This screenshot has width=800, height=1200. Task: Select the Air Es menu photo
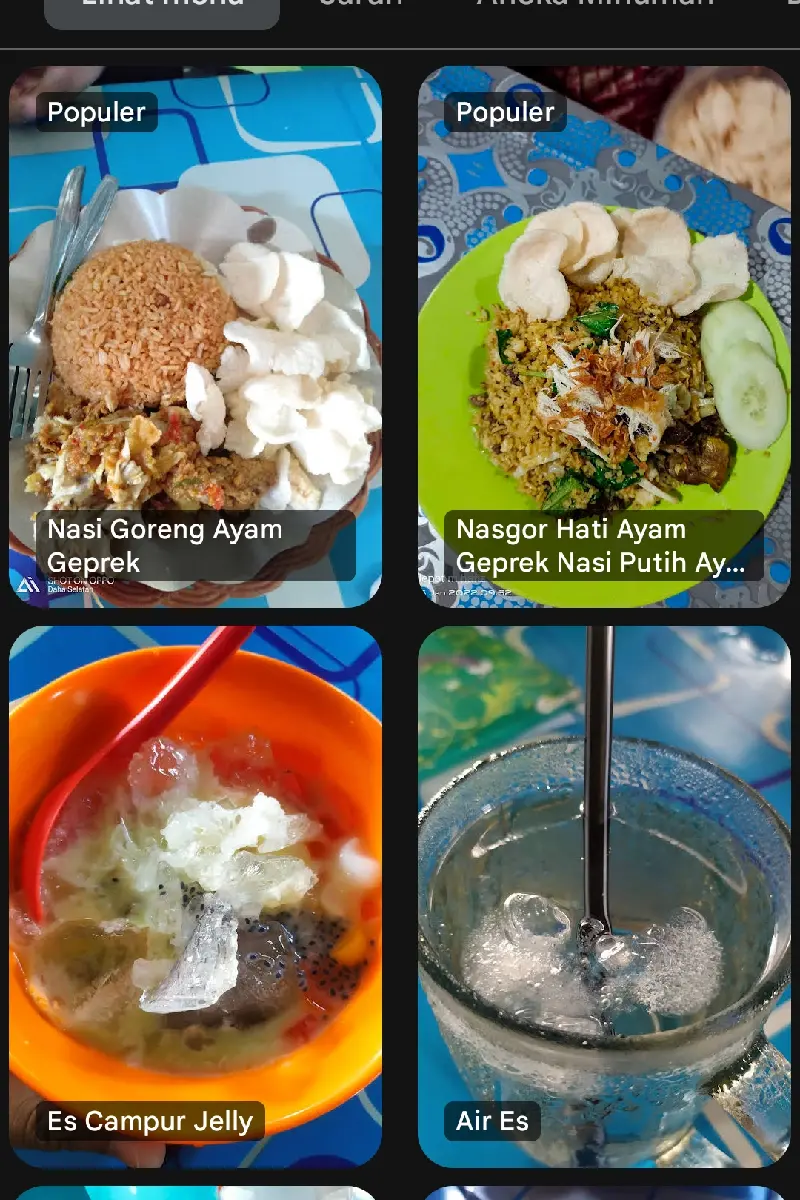pos(604,895)
